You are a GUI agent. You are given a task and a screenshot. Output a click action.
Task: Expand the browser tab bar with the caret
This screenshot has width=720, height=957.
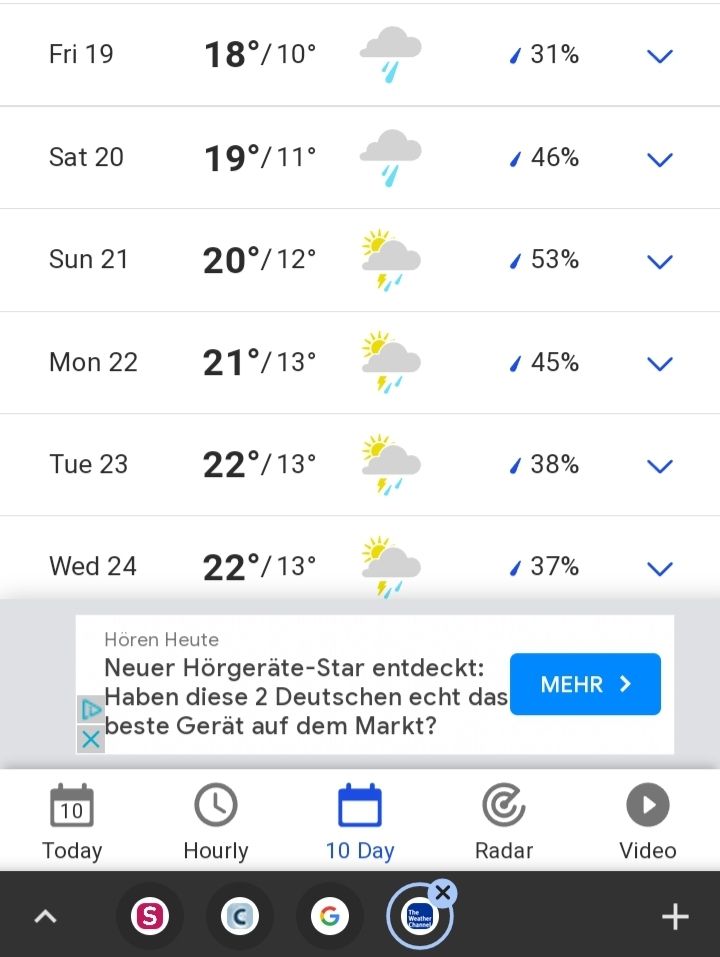[x=46, y=916]
